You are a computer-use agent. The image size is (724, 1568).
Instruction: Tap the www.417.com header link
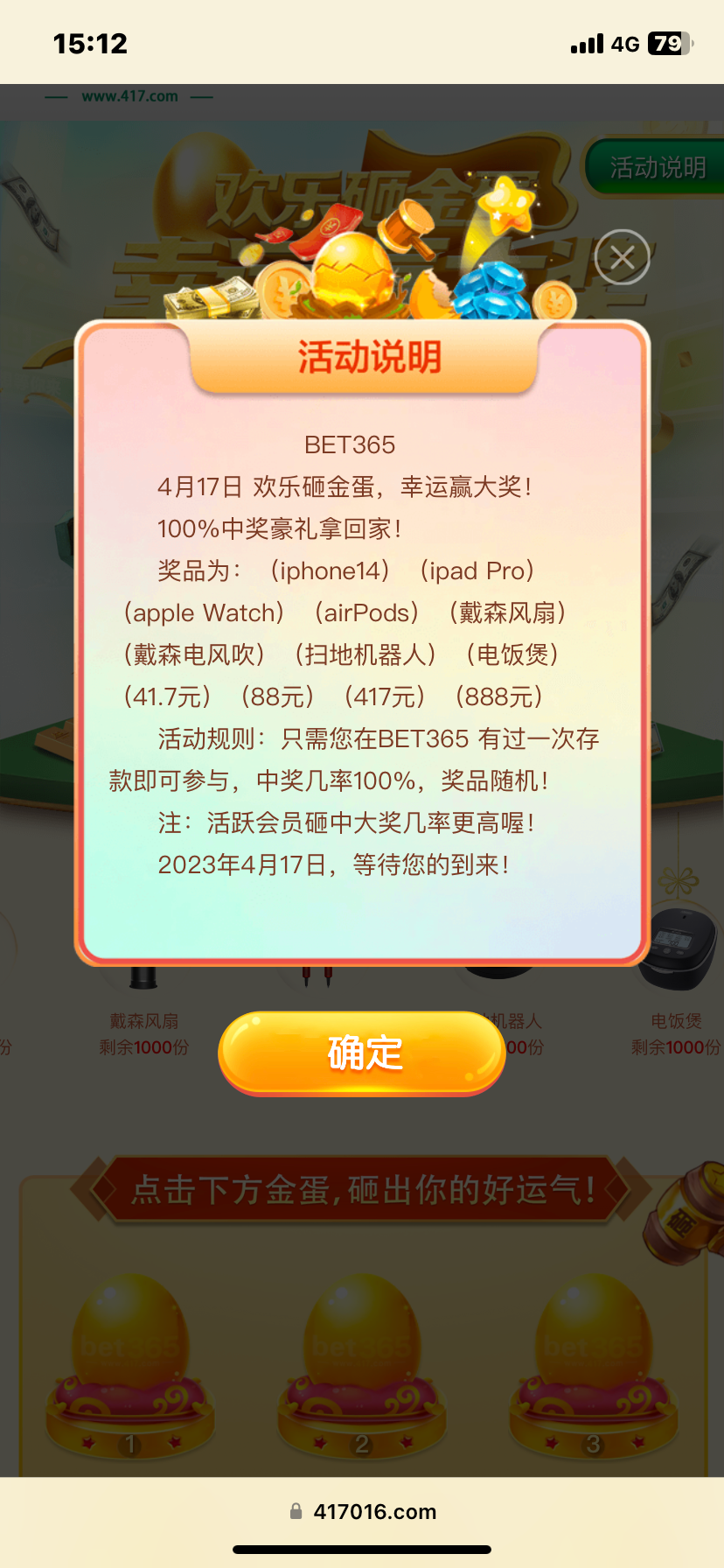coord(129,96)
